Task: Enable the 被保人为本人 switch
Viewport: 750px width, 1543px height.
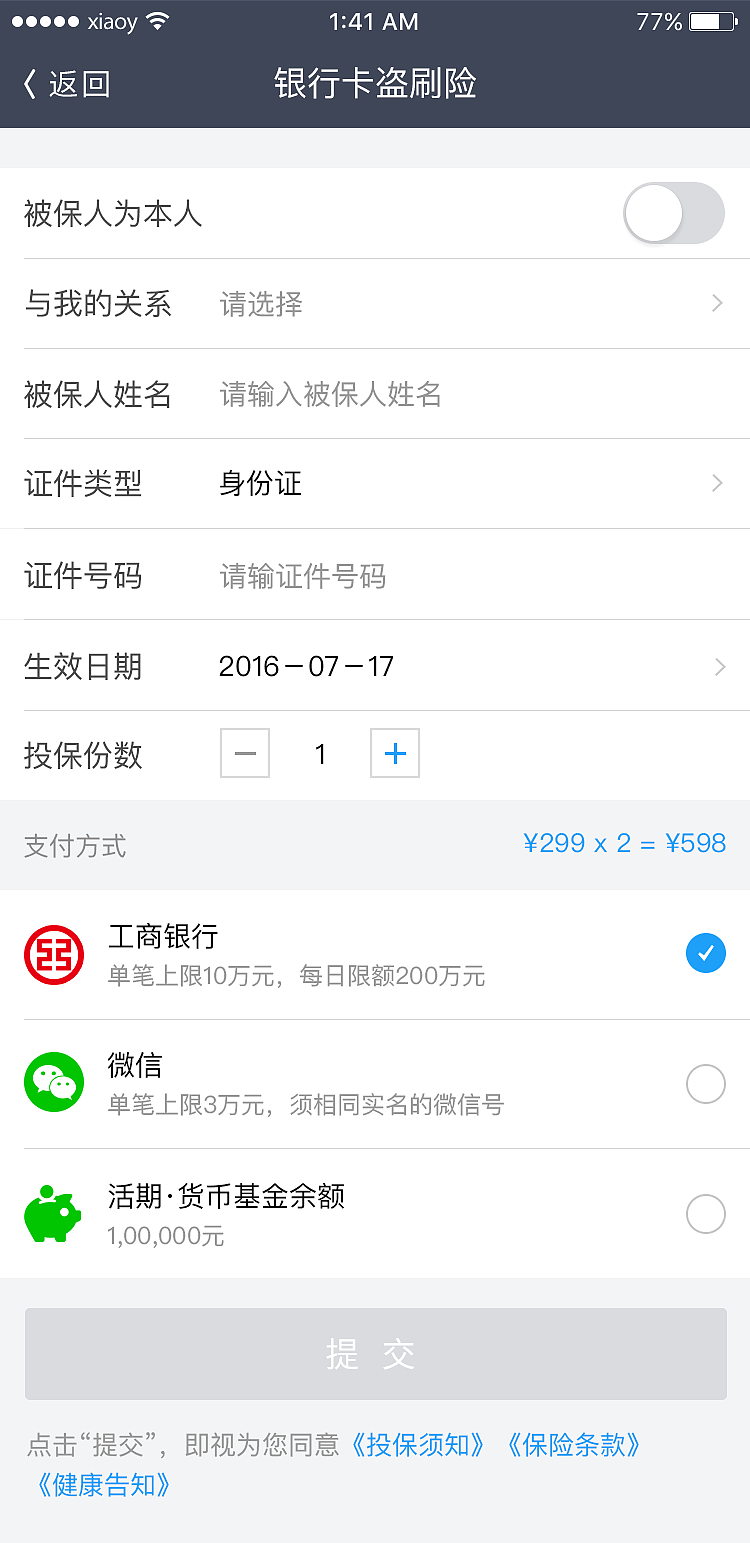Action: click(x=674, y=213)
